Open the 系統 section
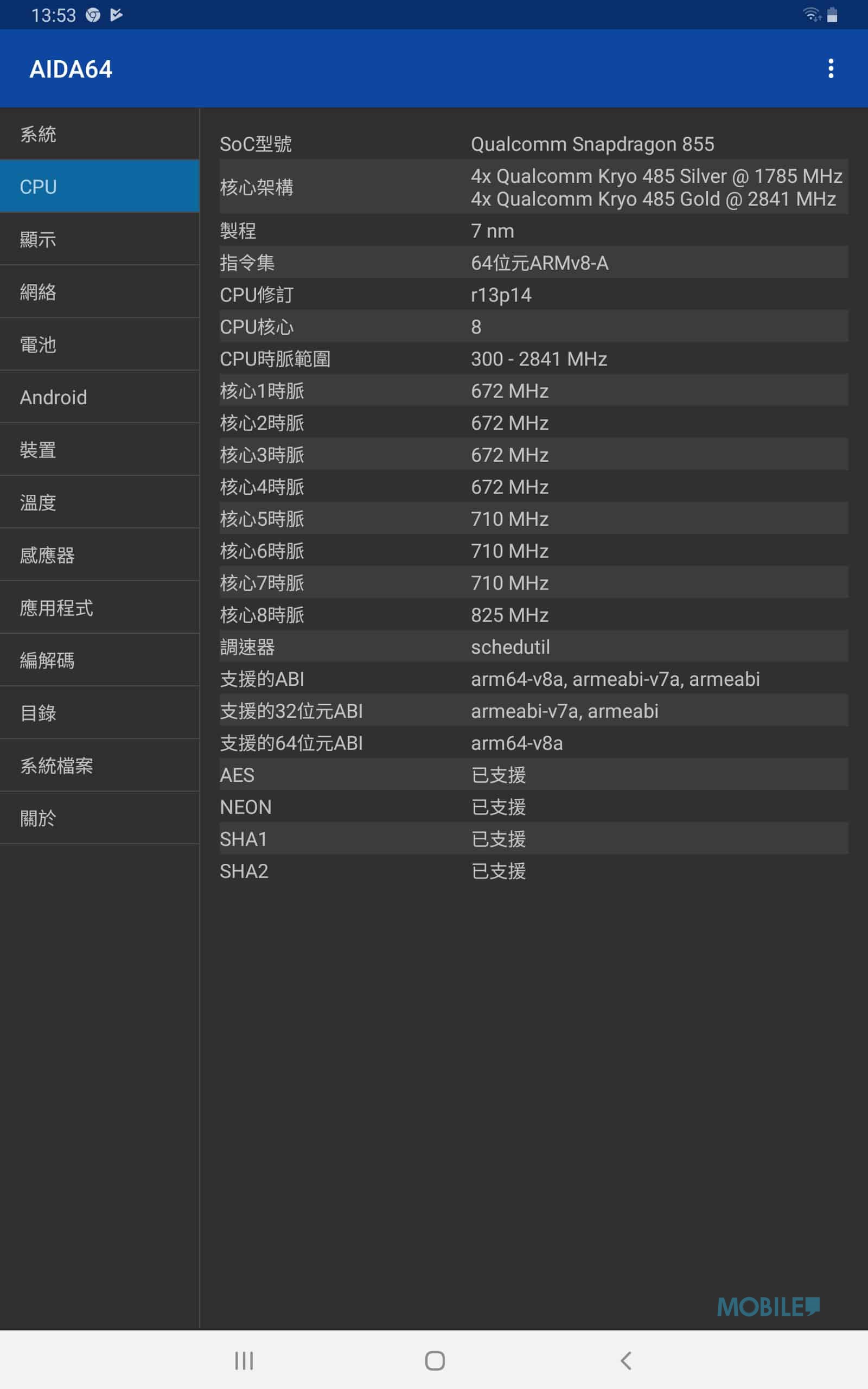The height and width of the screenshot is (1389, 868). click(99, 135)
